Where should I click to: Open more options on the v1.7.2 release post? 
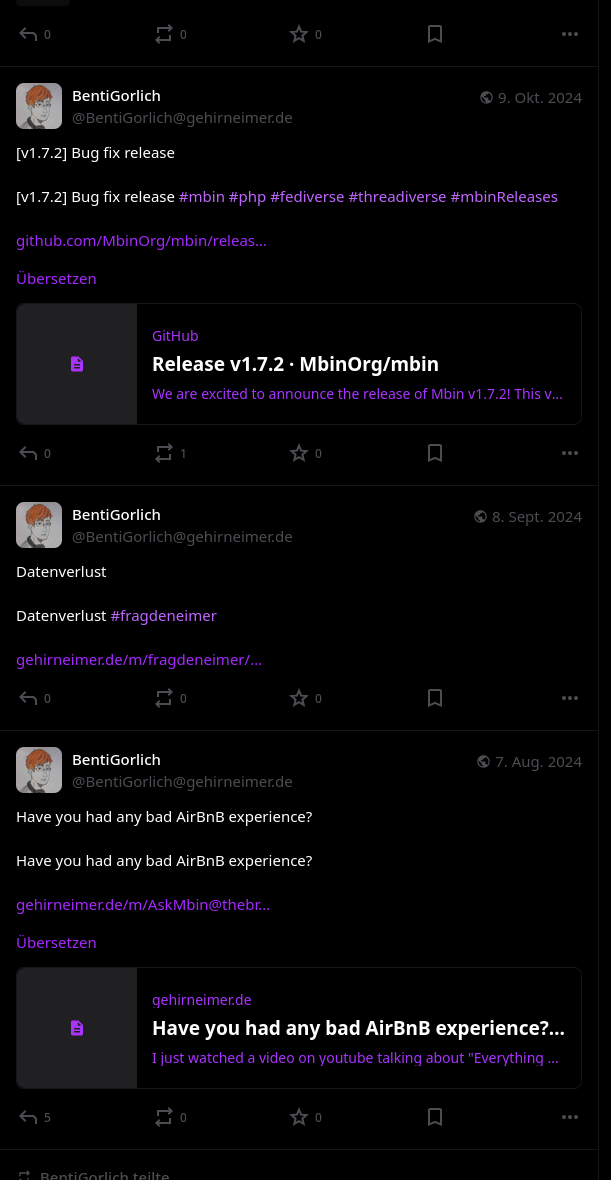570,453
